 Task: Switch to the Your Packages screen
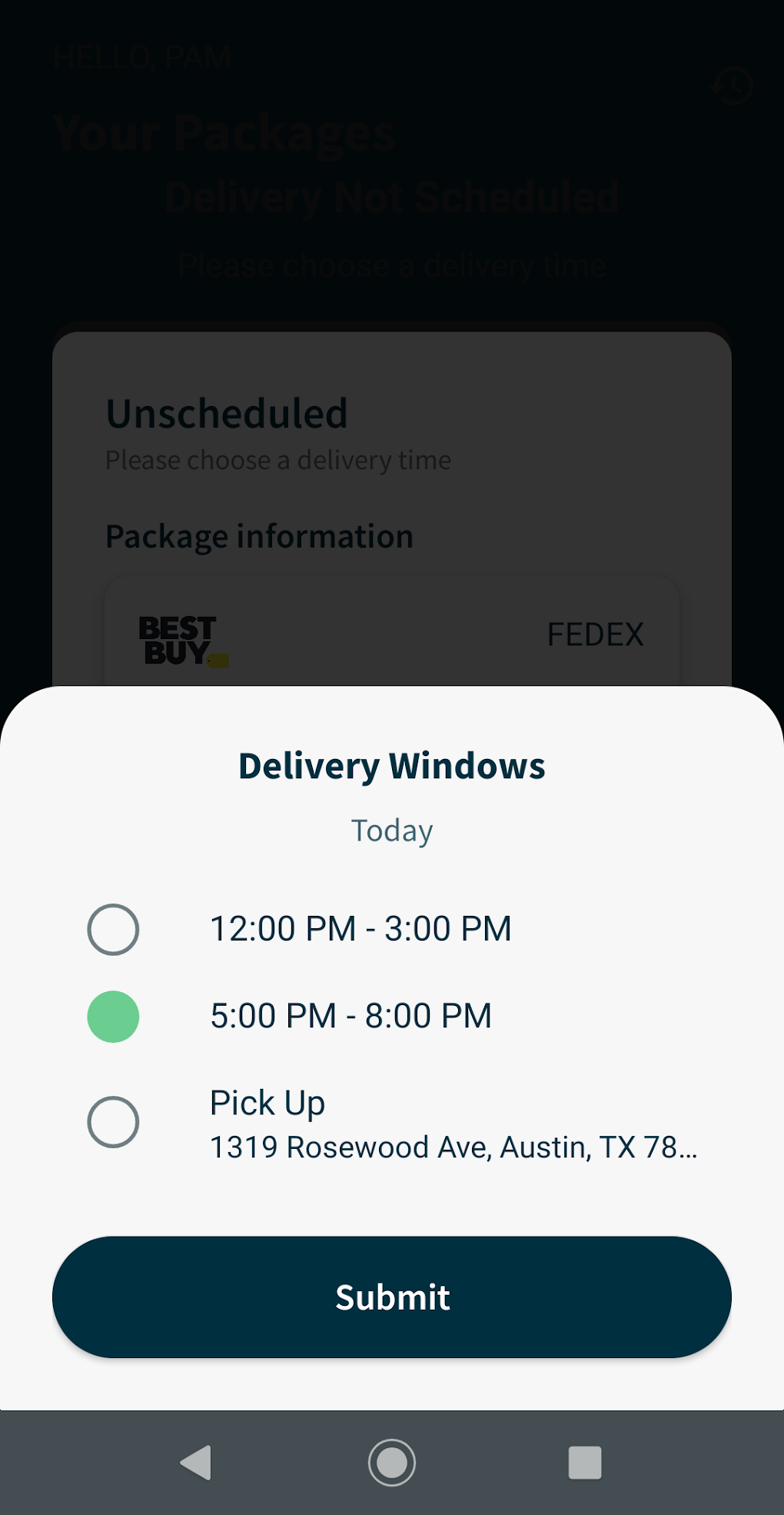tap(224, 131)
